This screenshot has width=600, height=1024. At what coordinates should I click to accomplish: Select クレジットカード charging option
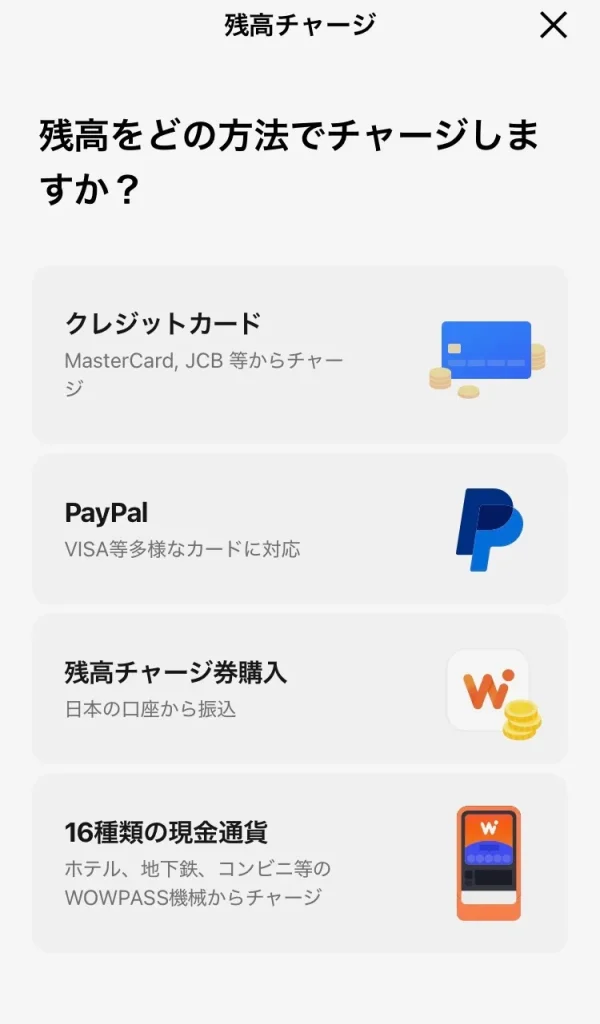click(x=300, y=354)
